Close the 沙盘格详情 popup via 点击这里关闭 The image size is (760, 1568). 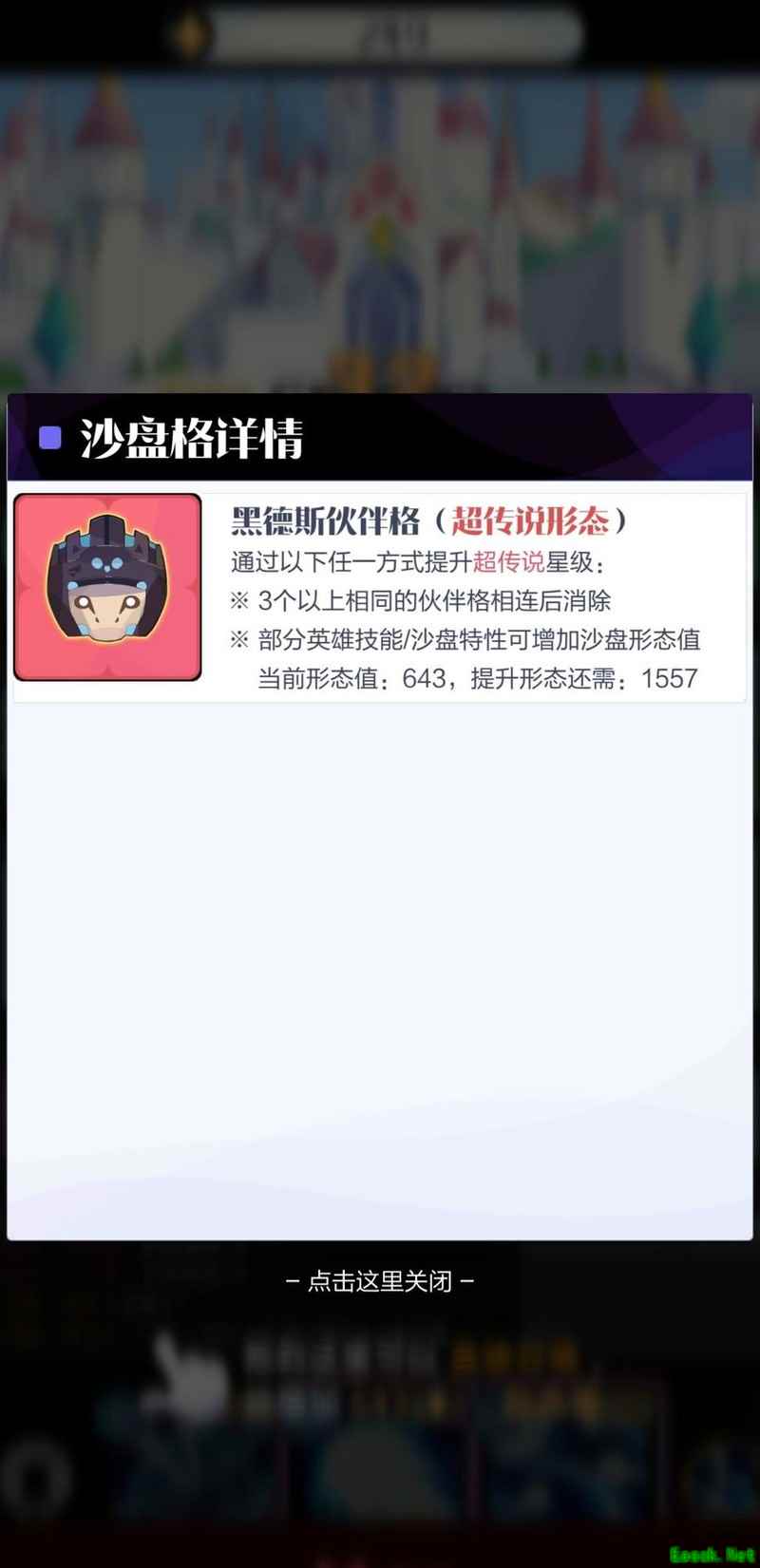pyautogui.click(x=380, y=1281)
